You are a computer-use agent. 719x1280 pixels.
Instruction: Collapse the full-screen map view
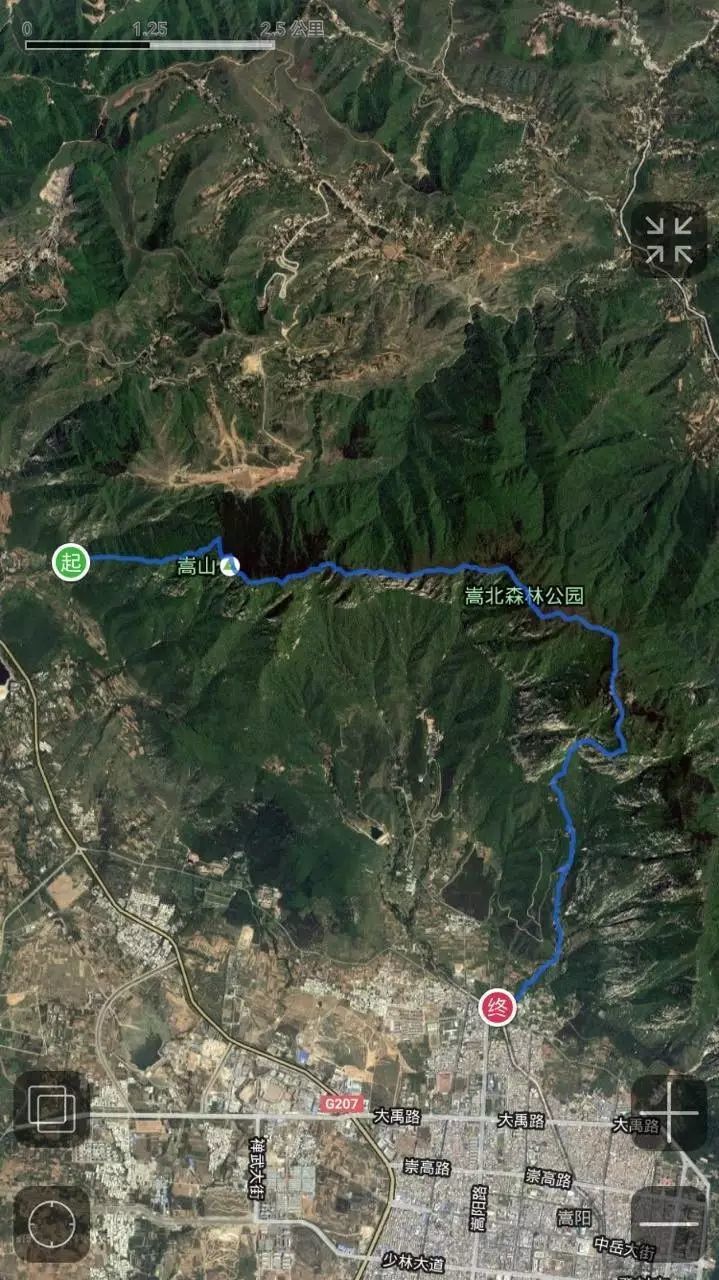point(668,241)
